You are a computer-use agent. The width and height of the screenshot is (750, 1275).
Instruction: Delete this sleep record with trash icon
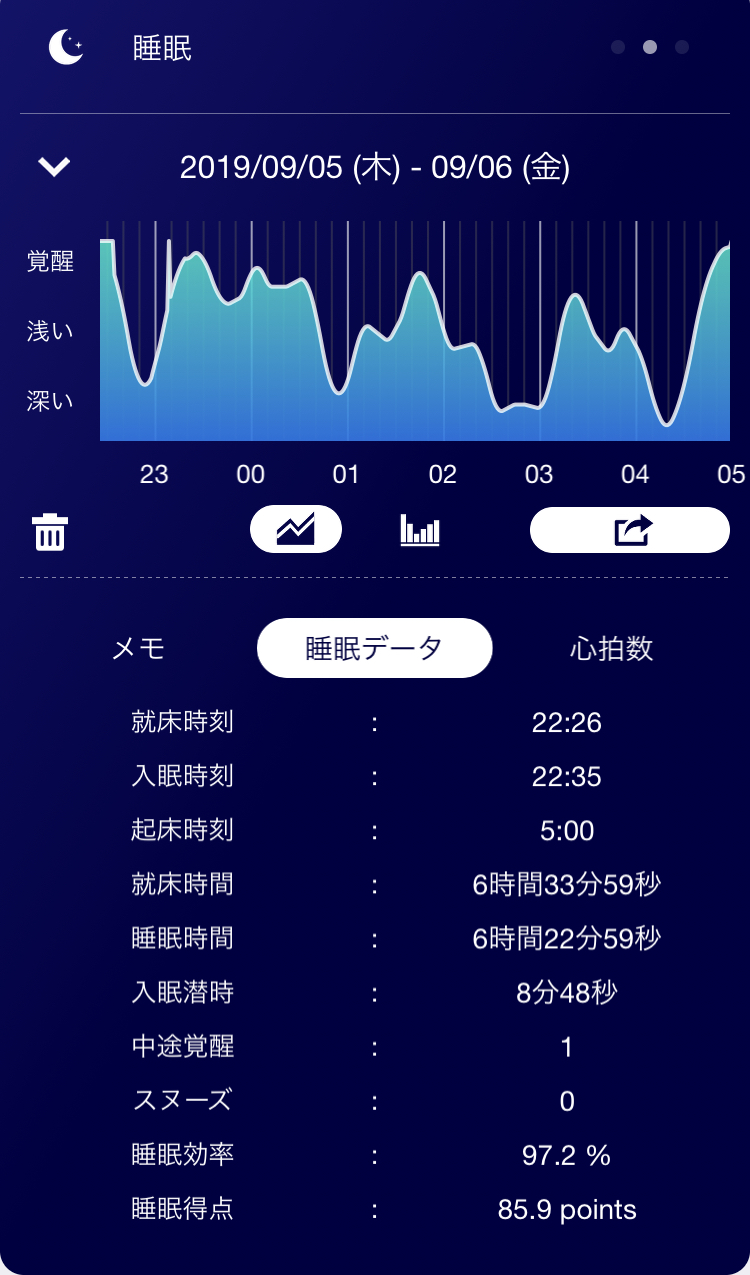click(50, 531)
